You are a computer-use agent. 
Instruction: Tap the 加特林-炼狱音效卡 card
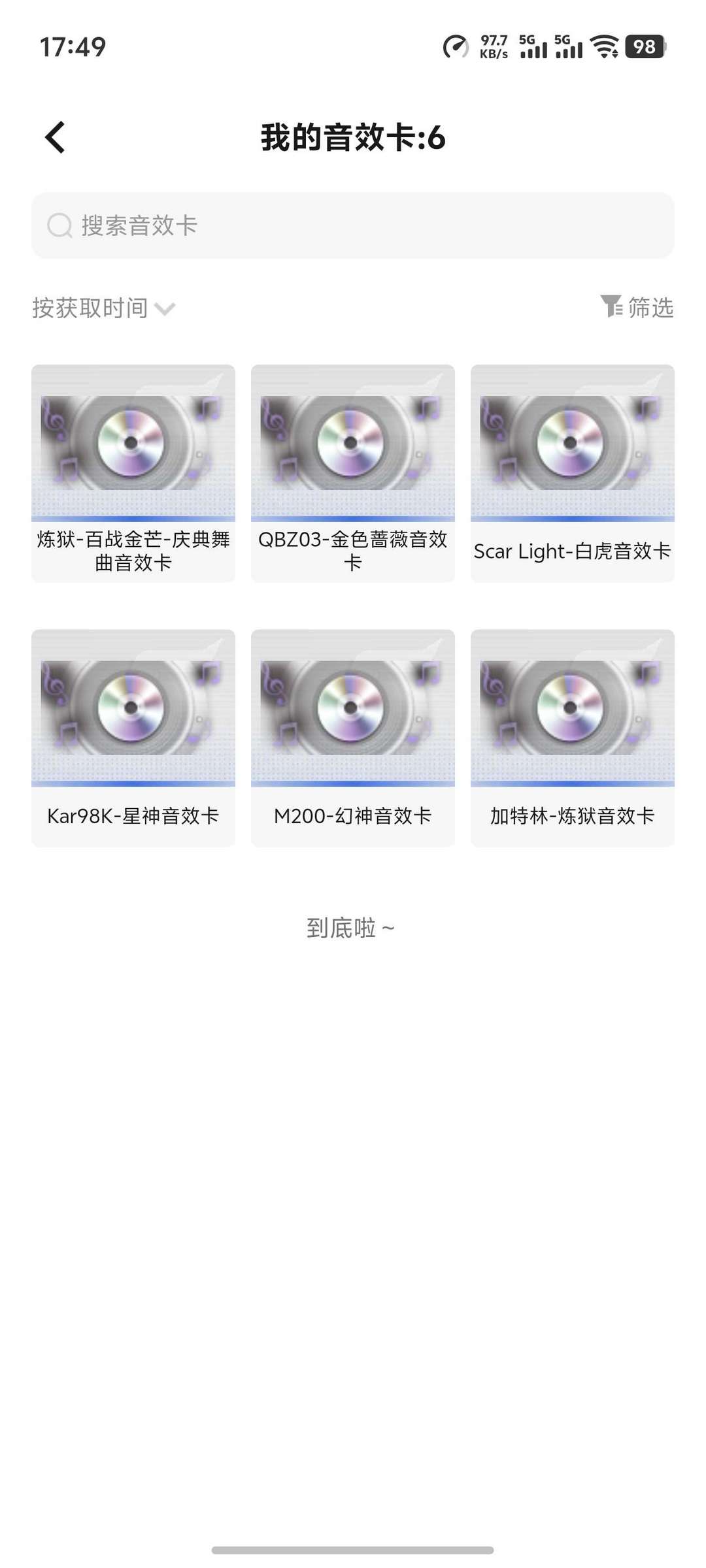[x=573, y=738]
